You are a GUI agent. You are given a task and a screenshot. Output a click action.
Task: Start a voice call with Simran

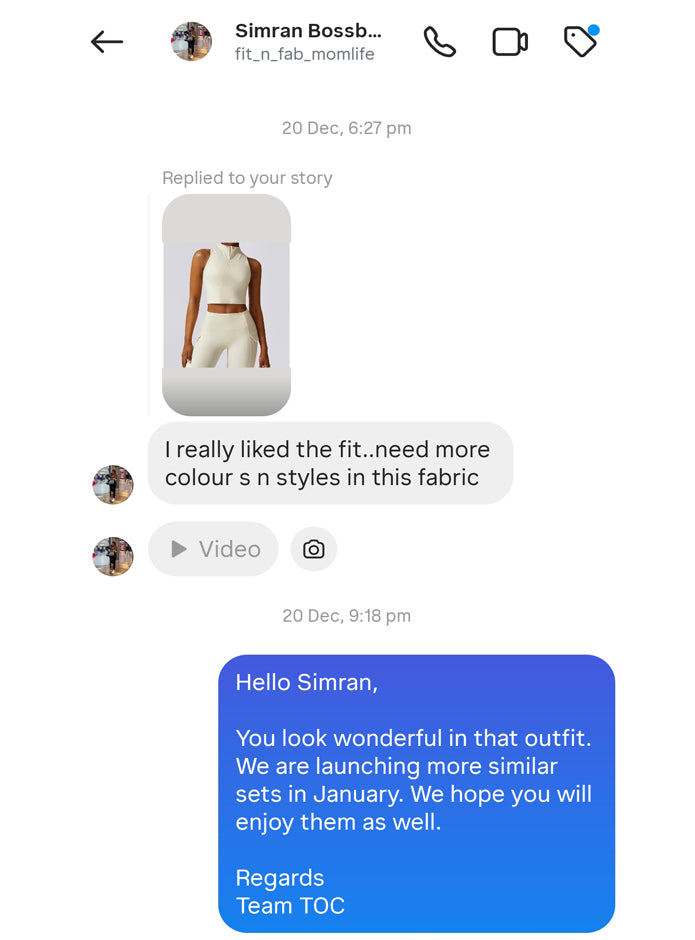coord(440,42)
